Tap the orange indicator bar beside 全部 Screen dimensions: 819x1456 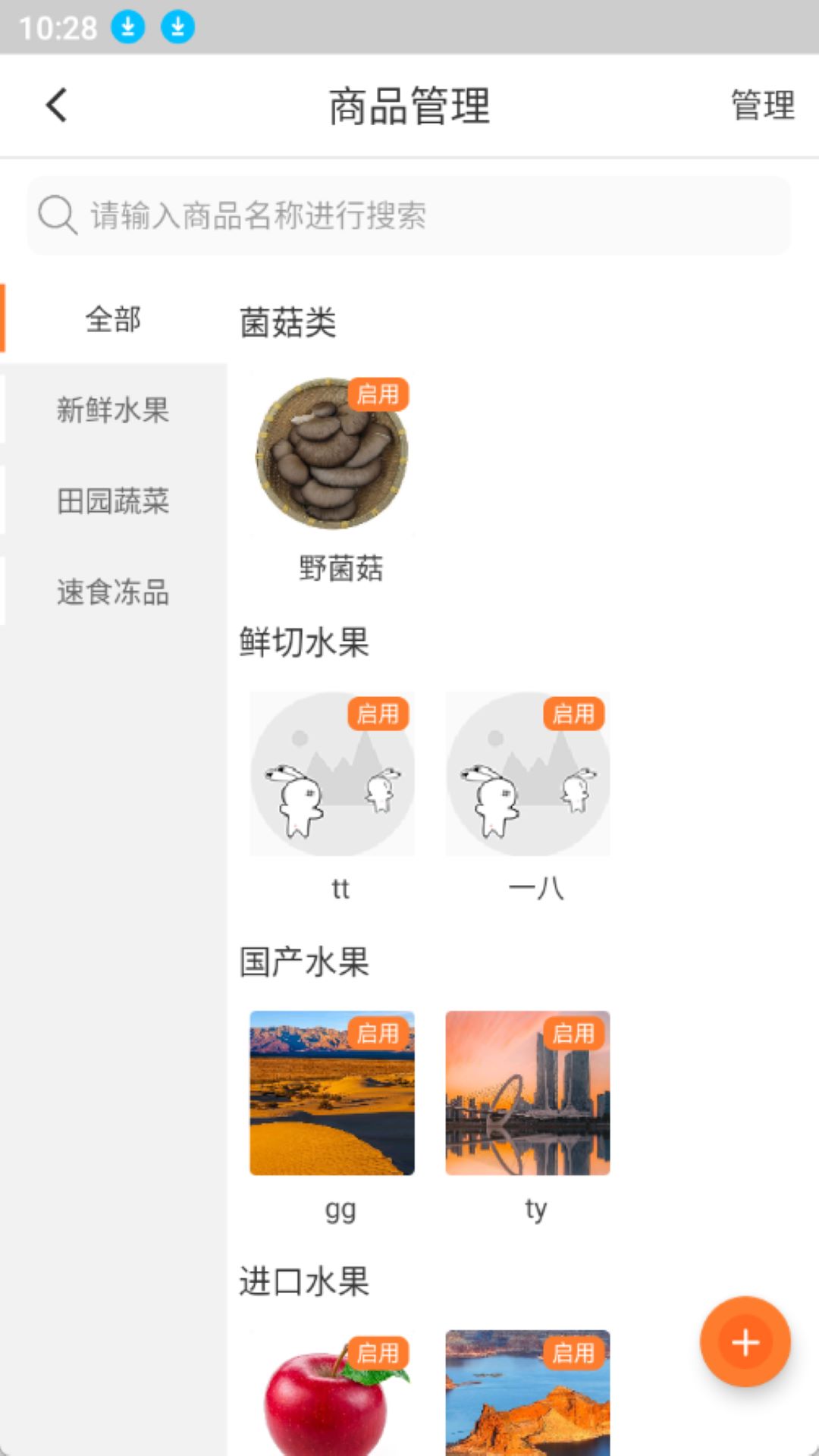(5, 318)
